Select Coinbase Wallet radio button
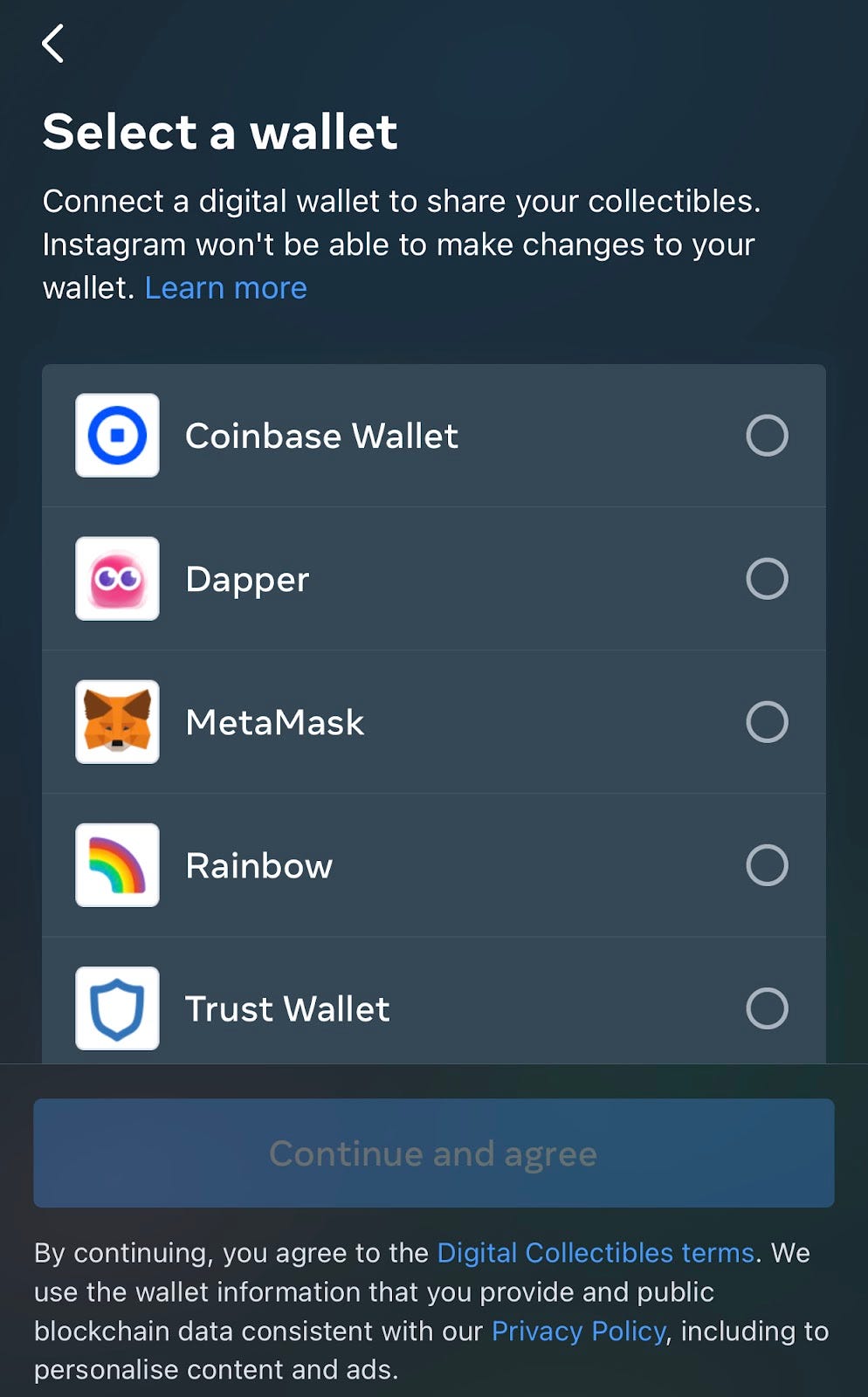 (767, 436)
